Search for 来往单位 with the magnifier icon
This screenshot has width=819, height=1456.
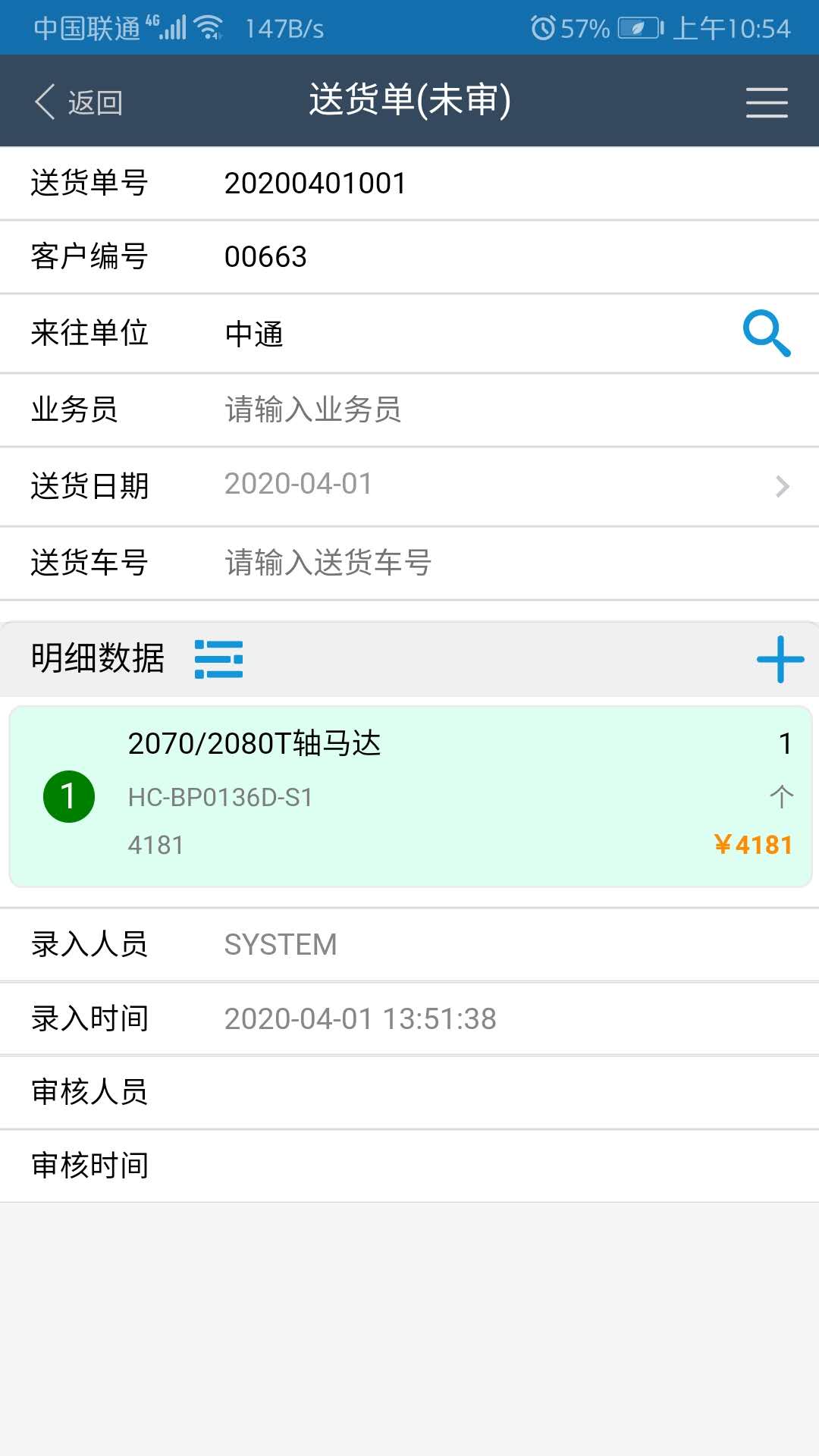[x=766, y=333]
